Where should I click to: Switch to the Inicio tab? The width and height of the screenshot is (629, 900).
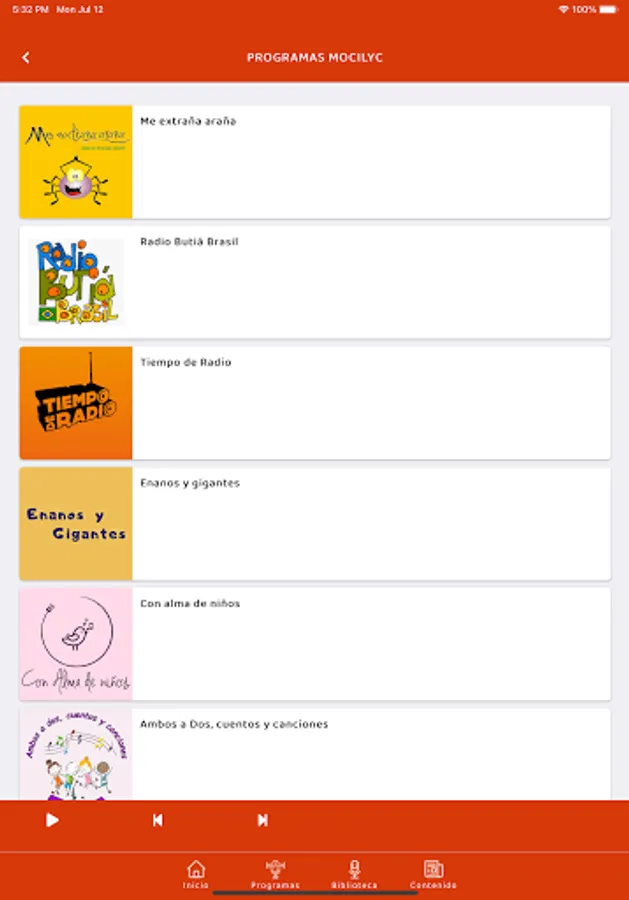click(x=196, y=875)
